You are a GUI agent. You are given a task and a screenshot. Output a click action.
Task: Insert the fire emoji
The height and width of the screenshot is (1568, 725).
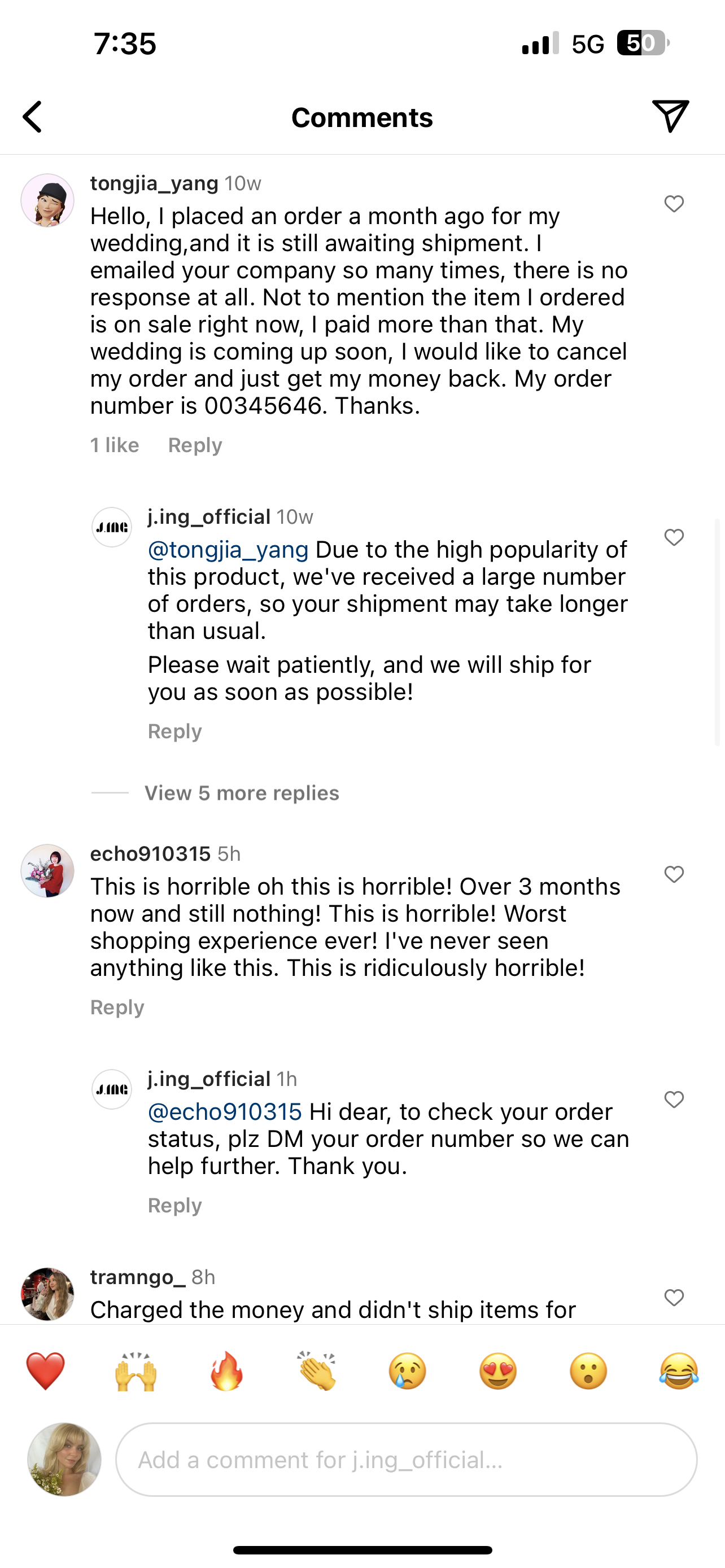(x=226, y=1372)
